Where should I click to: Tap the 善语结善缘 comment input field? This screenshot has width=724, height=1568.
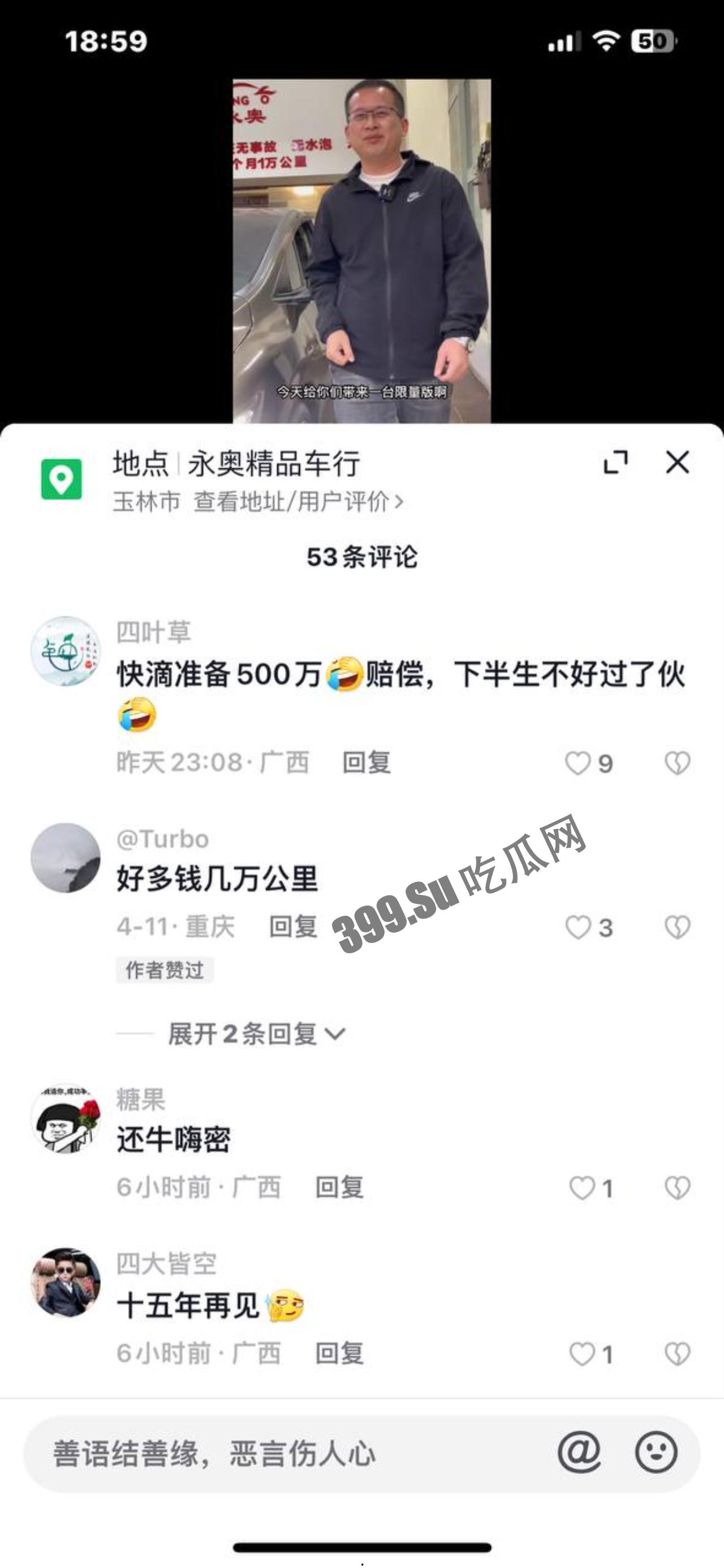pos(274,1454)
